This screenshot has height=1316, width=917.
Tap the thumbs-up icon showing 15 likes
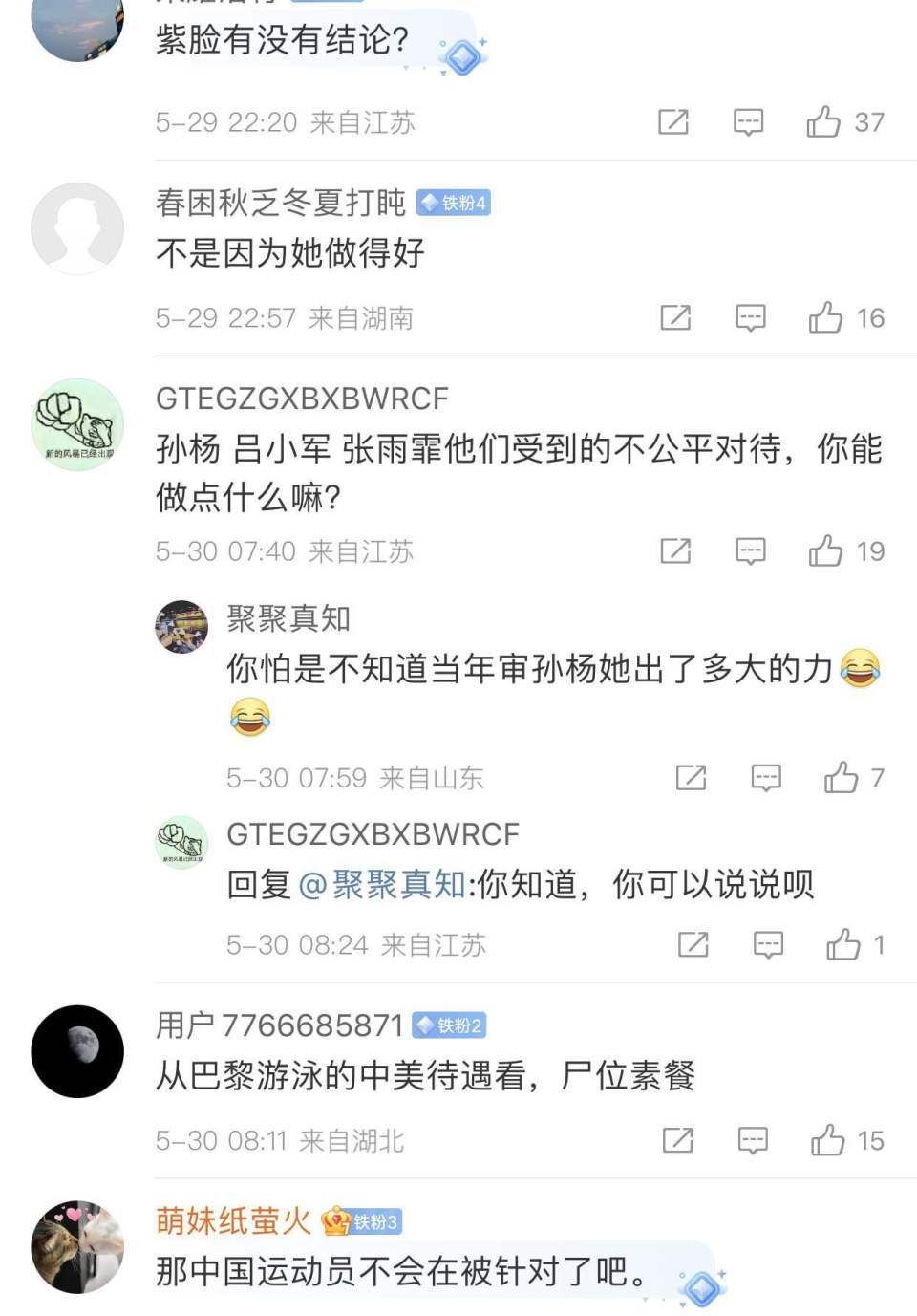point(830,1139)
